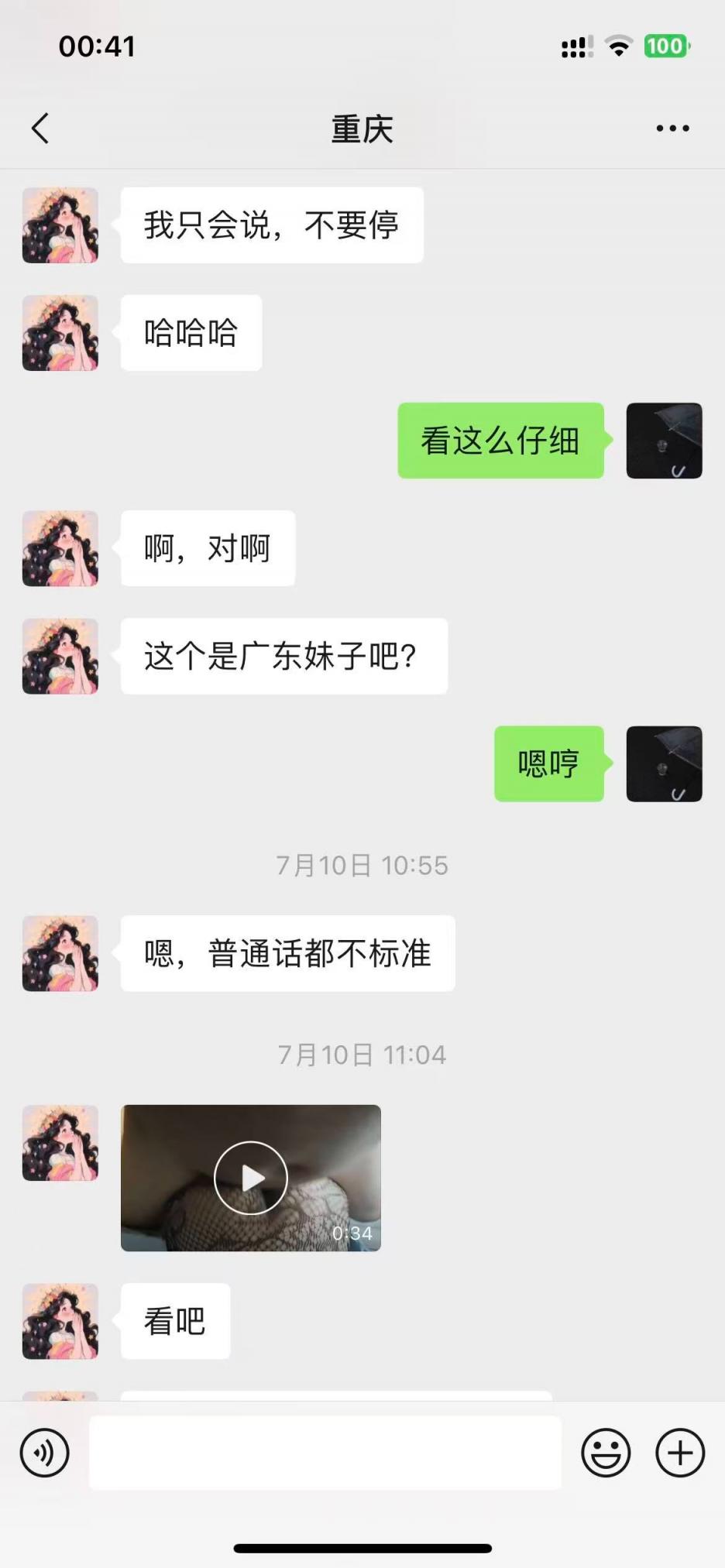Open the emoji sticker panel
The height and width of the screenshot is (1568, 725).
(x=606, y=1453)
